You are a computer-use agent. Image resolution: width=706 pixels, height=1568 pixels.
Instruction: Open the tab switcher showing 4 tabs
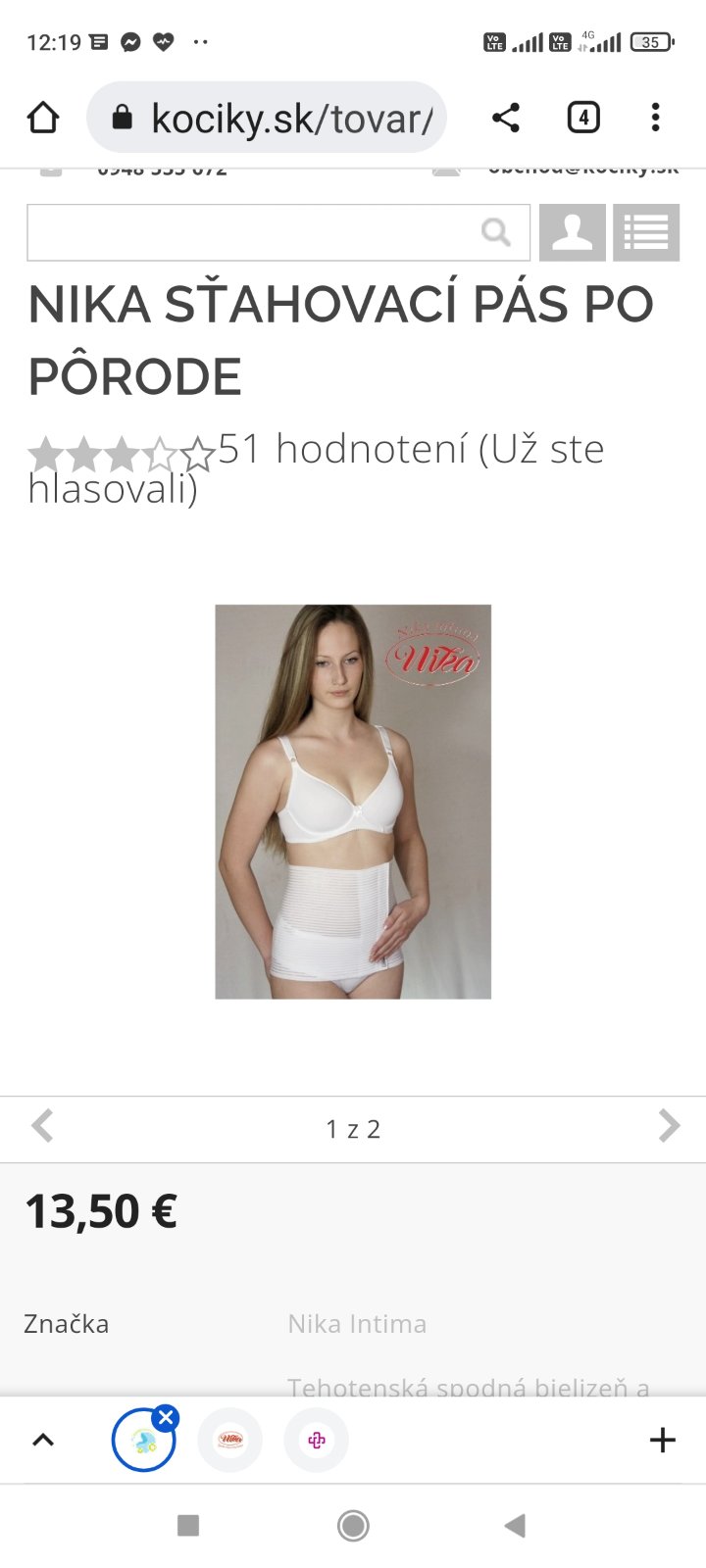pos(582,118)
